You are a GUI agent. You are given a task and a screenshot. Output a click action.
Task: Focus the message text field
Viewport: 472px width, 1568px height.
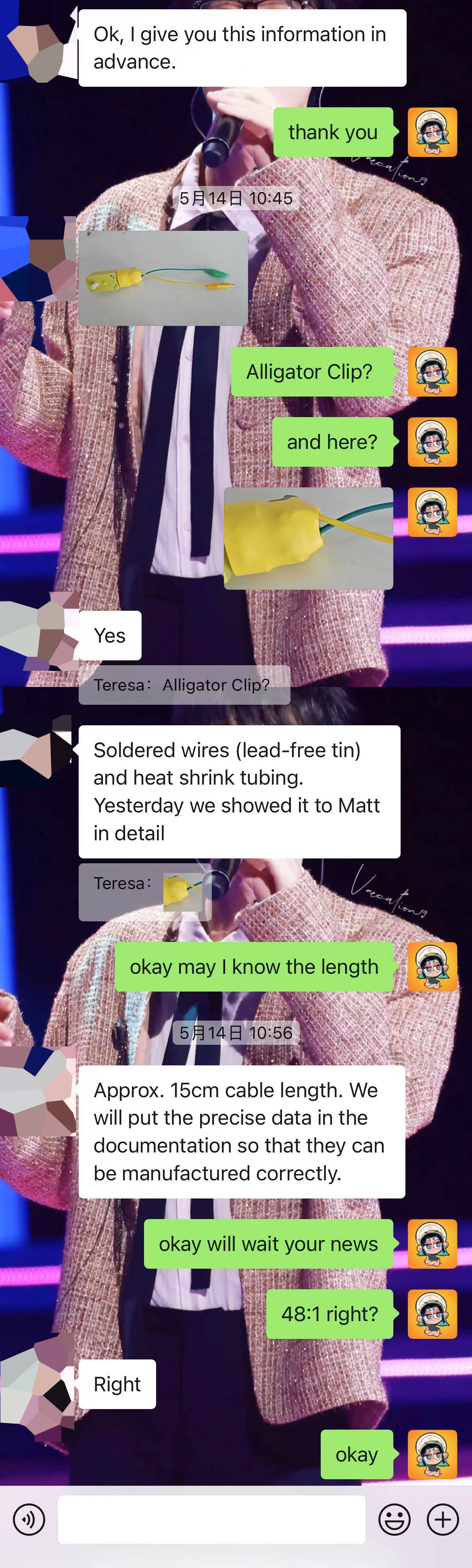pyautogui.click(x=211, y=1519)
